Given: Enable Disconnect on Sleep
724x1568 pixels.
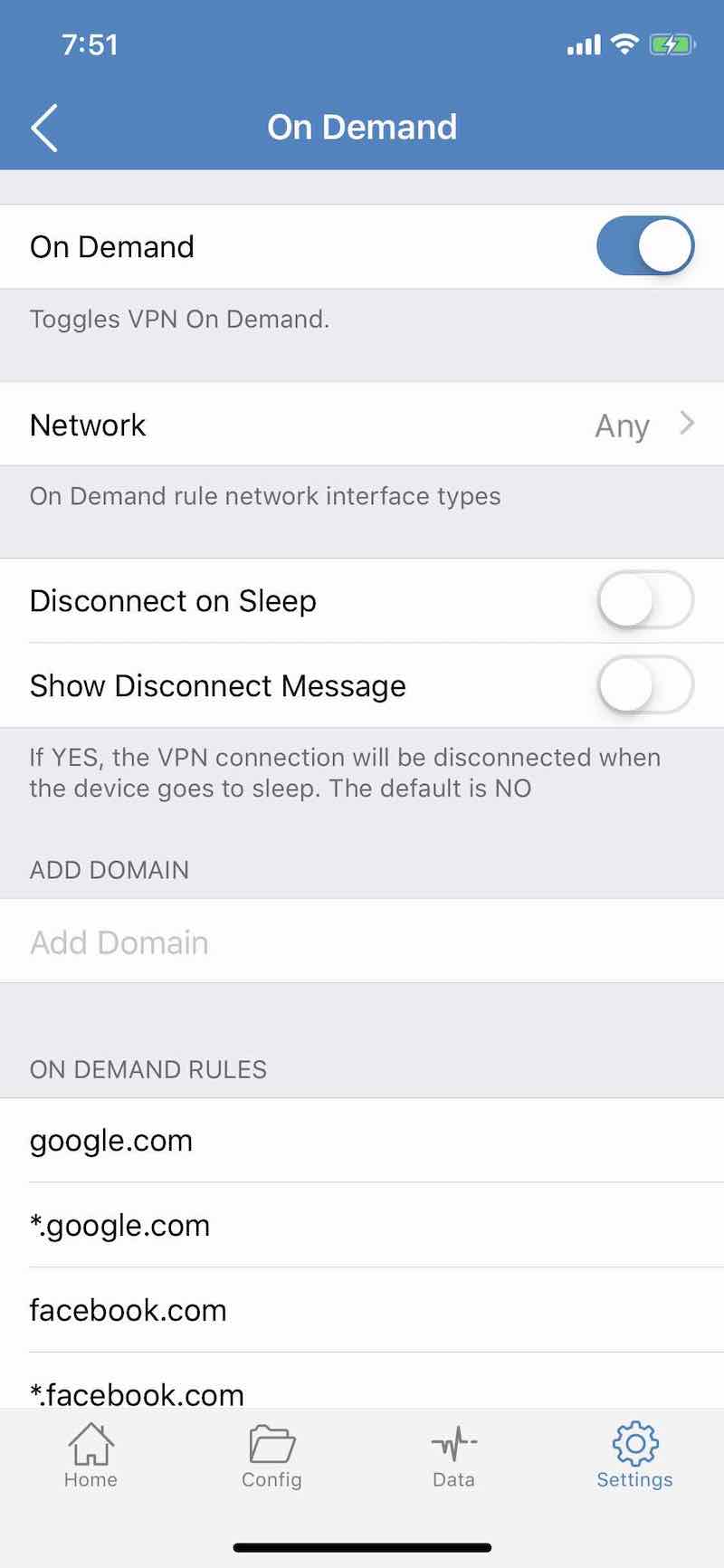Looking at the screenshot, I should tap(644, 600).
